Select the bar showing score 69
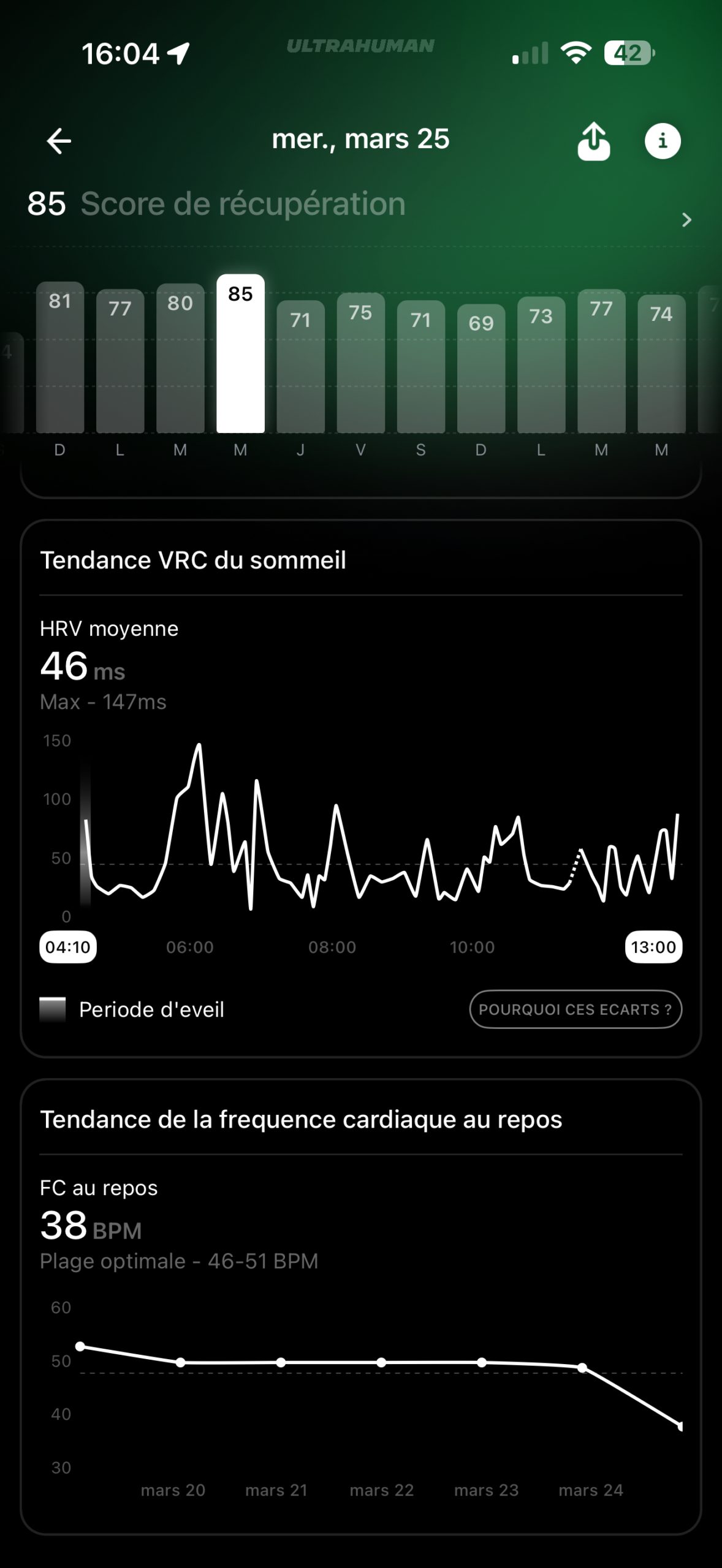722x1568 pixels. pos(481,368)
